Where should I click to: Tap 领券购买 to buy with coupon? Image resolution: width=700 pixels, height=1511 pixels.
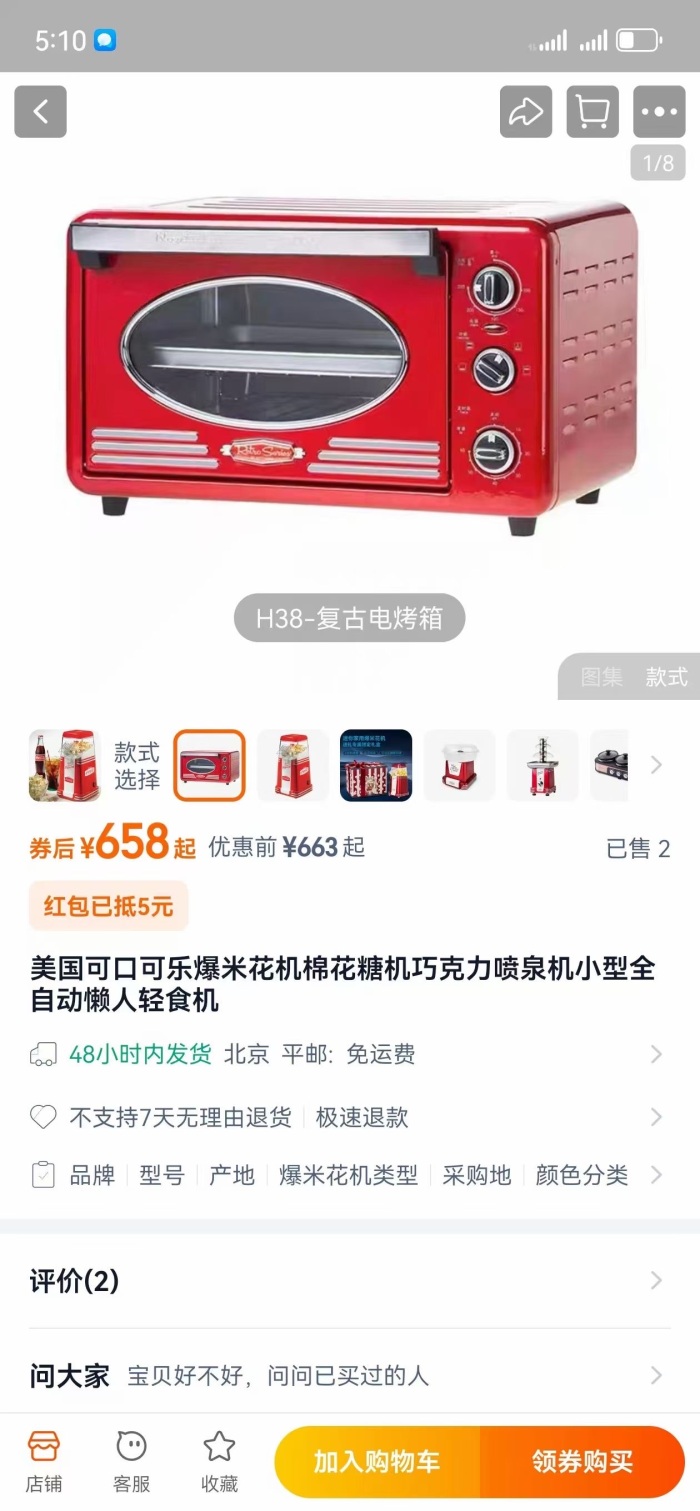pos(582,1461)
